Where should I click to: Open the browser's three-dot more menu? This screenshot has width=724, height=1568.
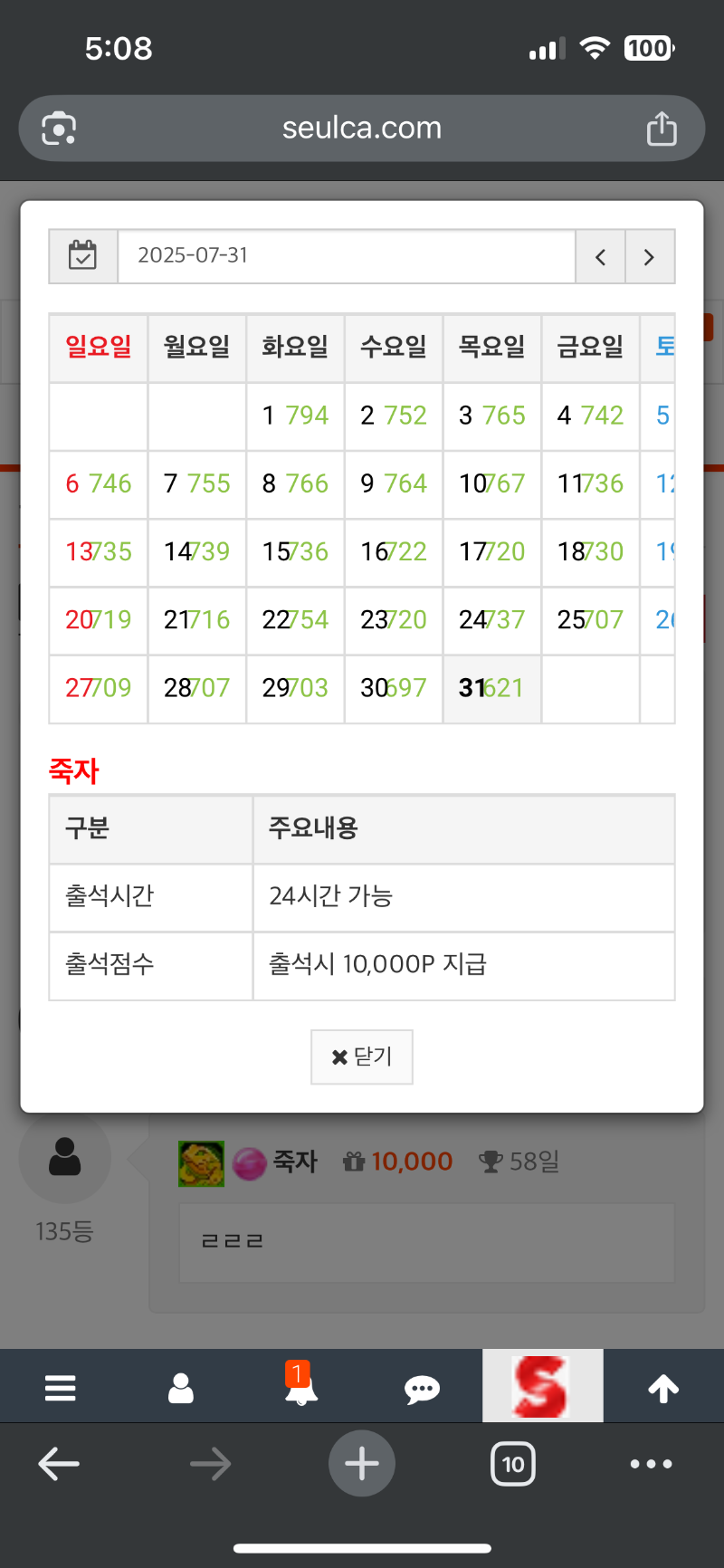[652, 1464]
